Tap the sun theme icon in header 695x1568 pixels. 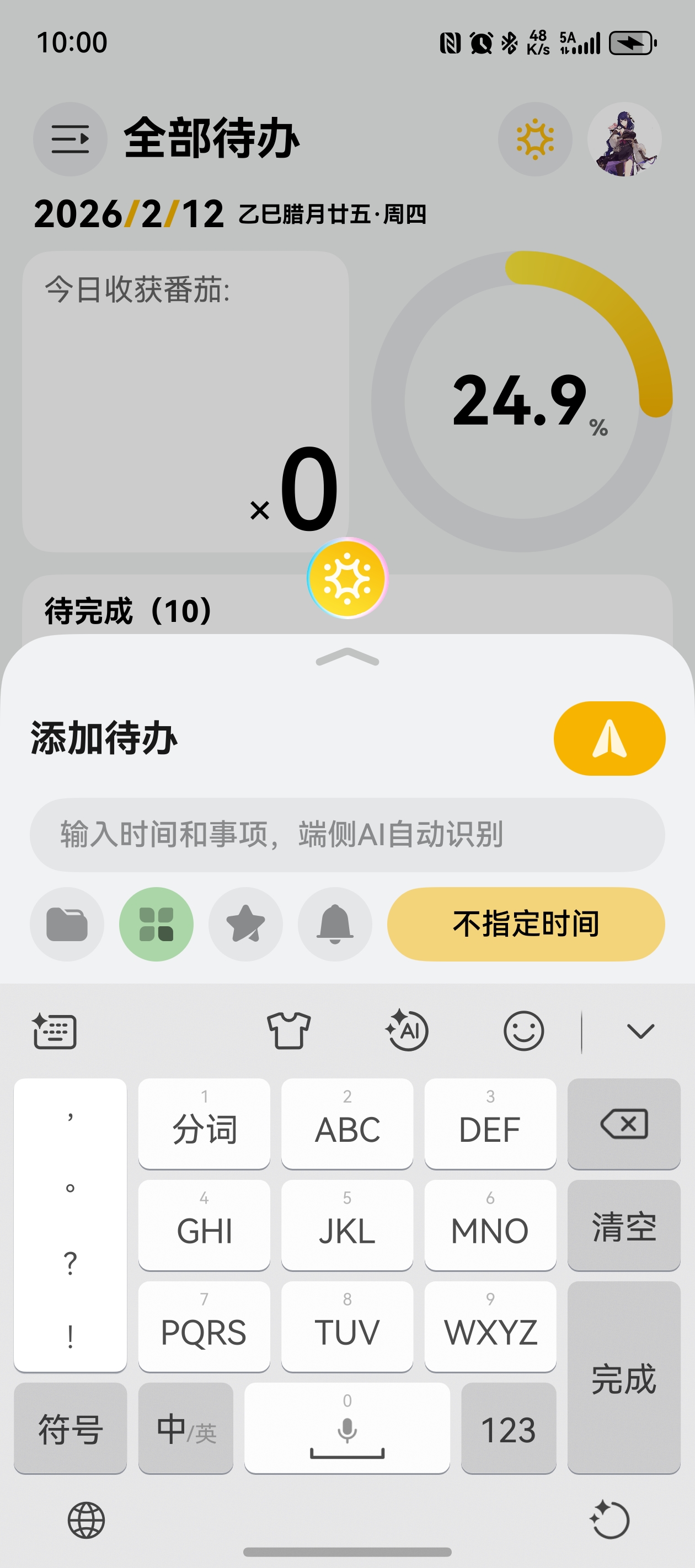click(x=534, y=139)
